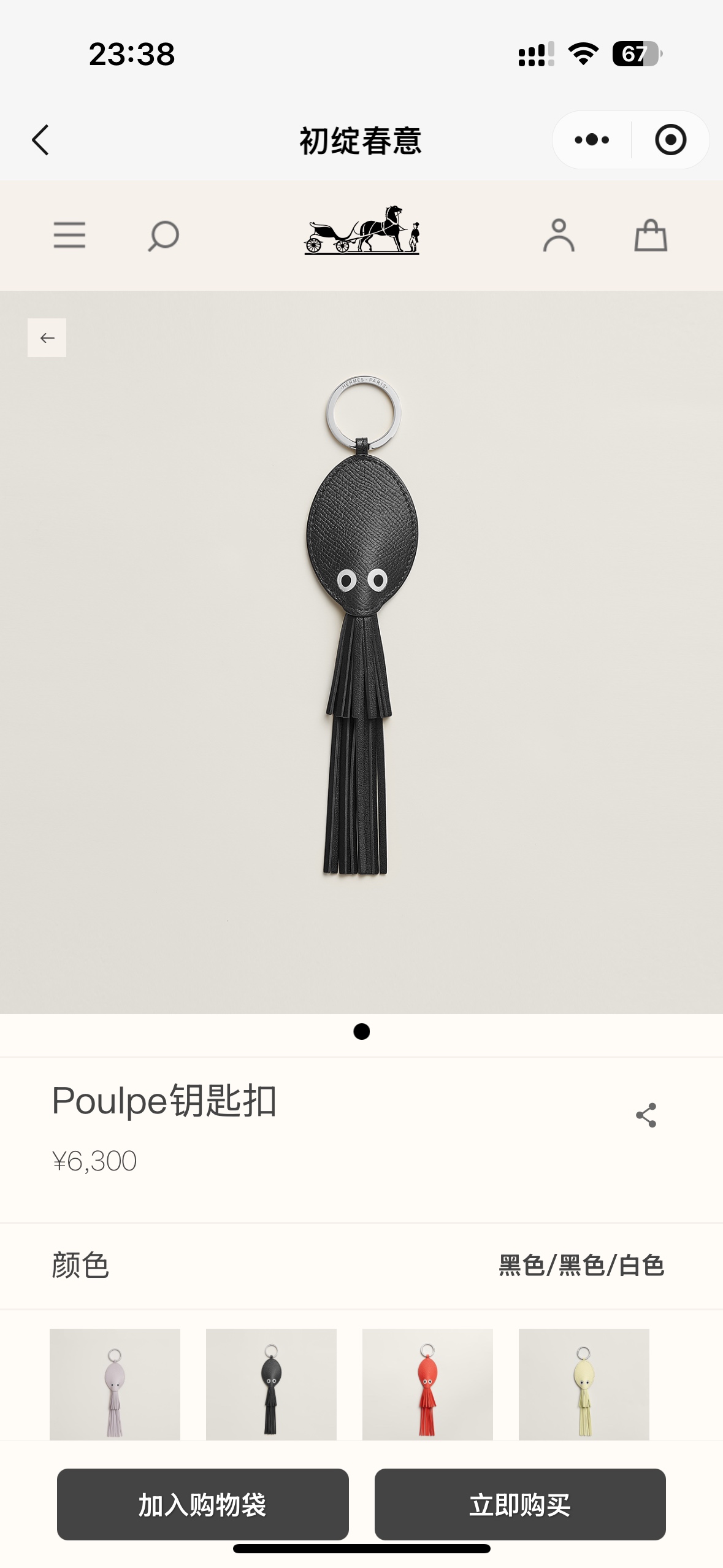Image resolution: width=723 pixels, height=1568 pixels.
Task: Open the main Poulpe keychain product image
Action: (x=362, y=650)
